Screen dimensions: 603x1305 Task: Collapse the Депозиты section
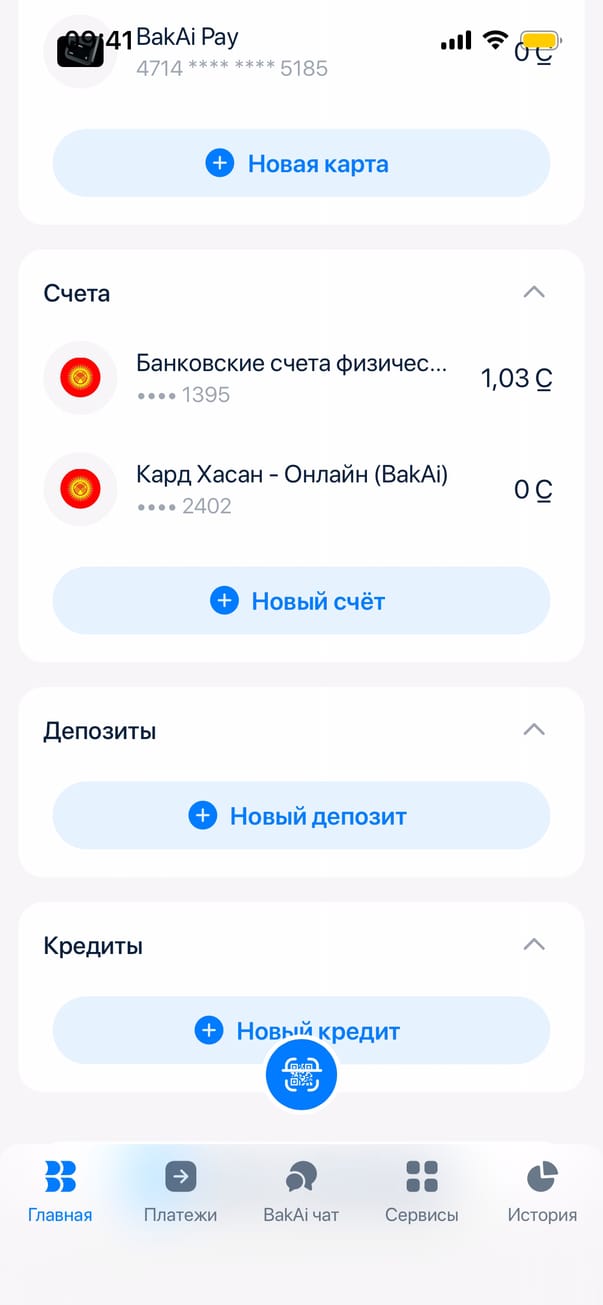pos(534,730)
